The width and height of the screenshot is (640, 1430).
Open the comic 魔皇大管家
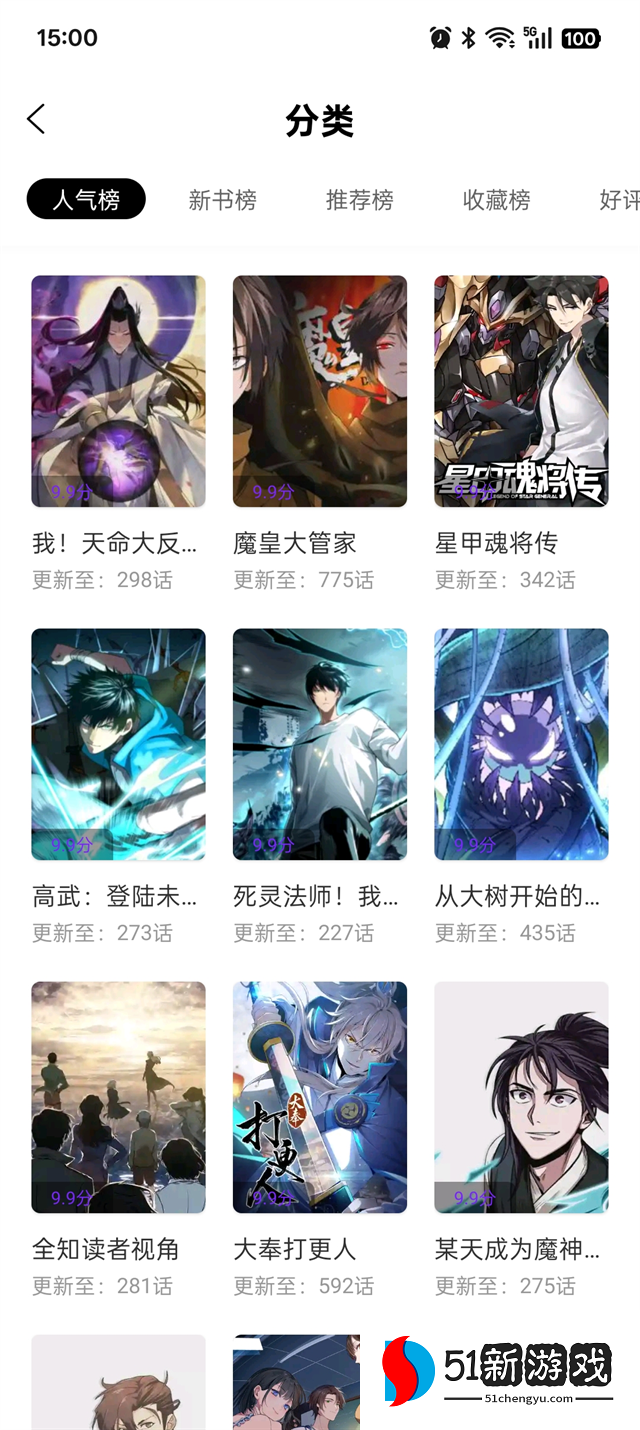pyautogui.click(x=320, y=391)
